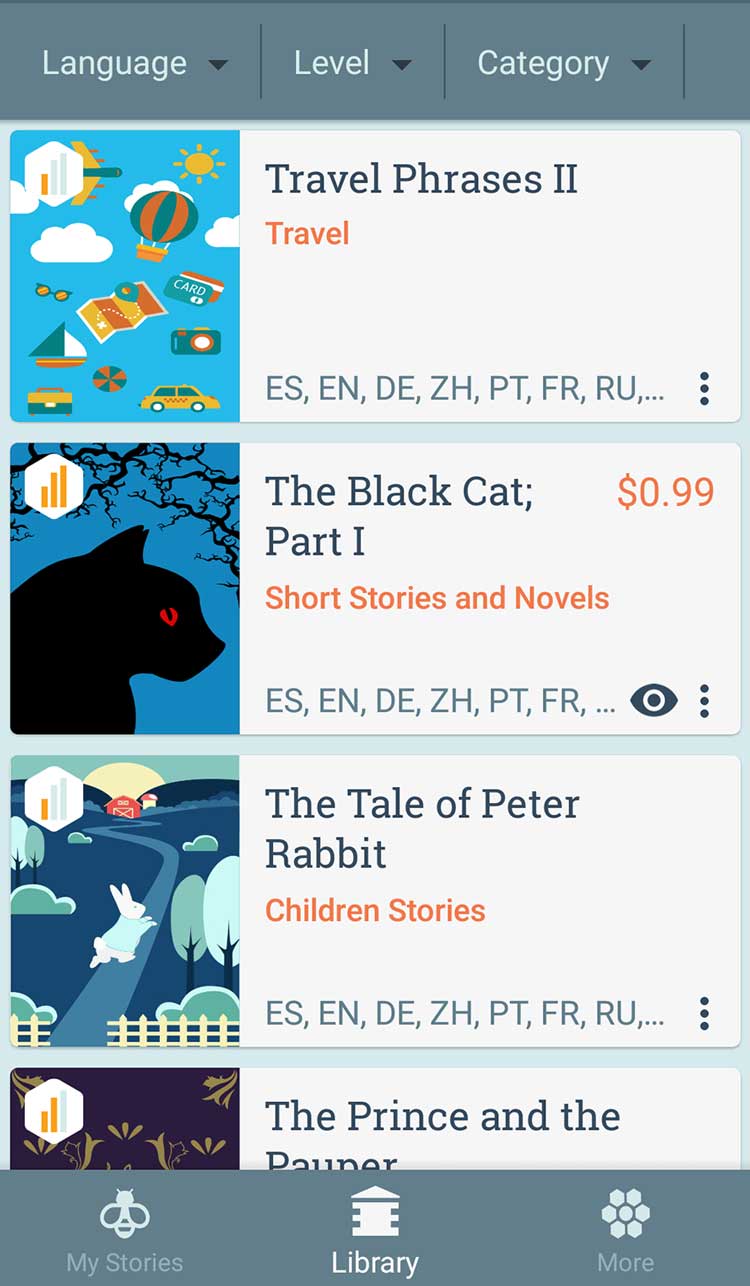Viewport: 750px width, 1286px height.
Task: Open The Tale of Peter Rabbit story
Action: click(x=422, y=828)
